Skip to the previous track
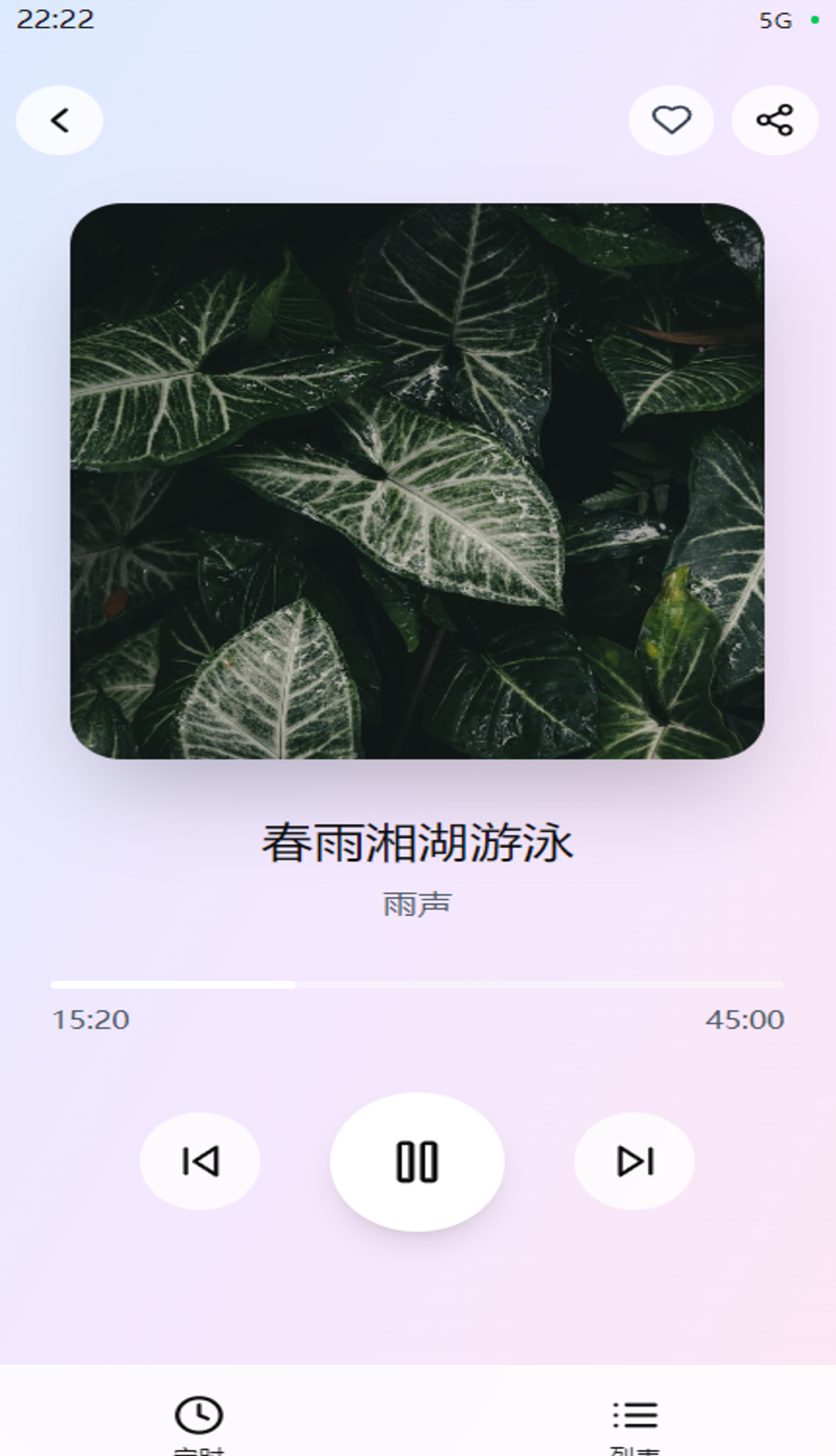This screenshot has width=836, height=1456. click(x=200, y=1161)
